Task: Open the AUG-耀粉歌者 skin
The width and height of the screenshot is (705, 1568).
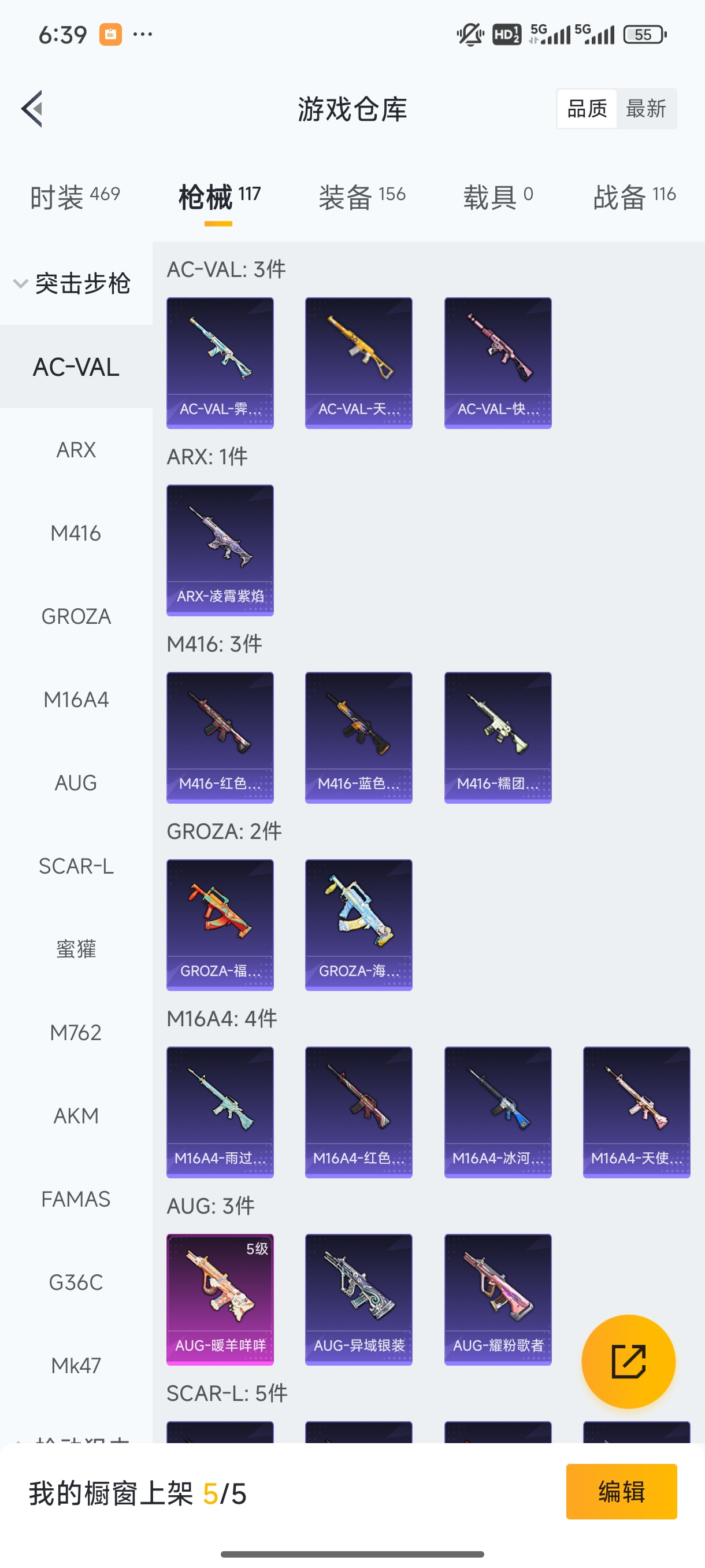Action: pos(498,1299)
